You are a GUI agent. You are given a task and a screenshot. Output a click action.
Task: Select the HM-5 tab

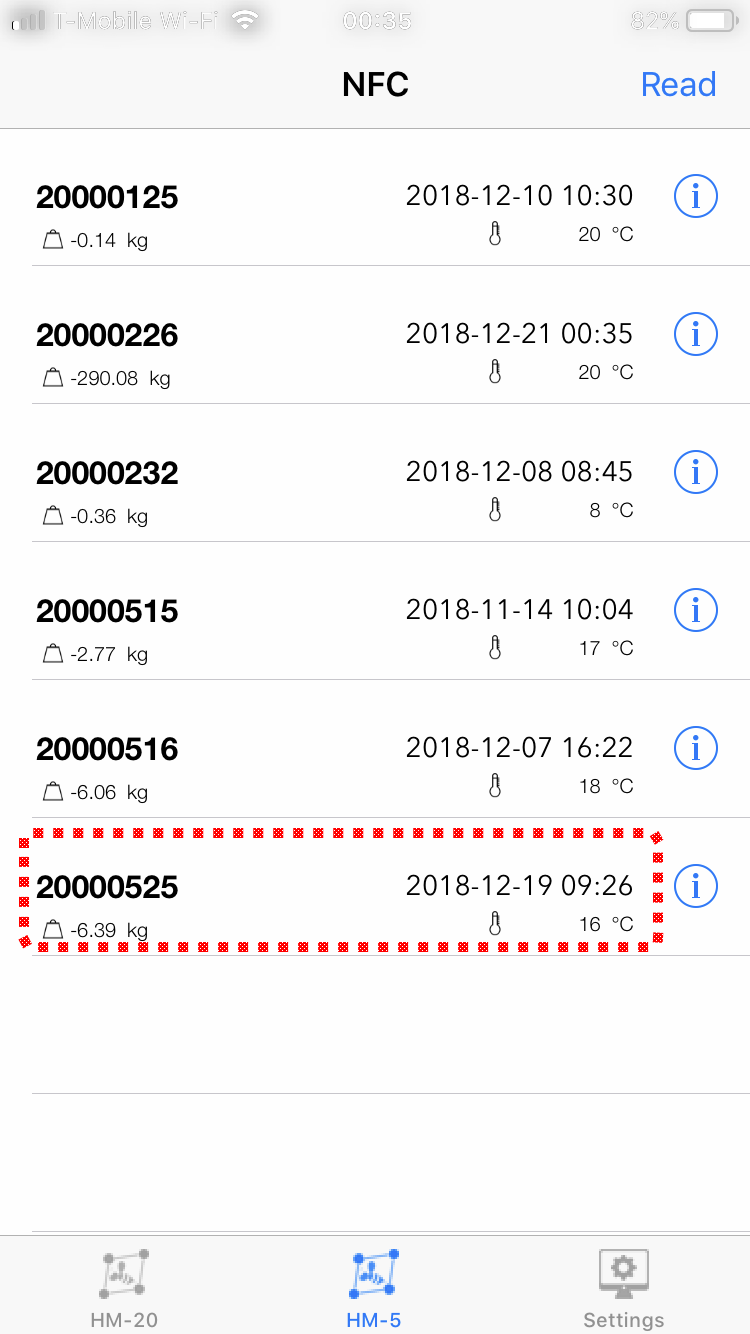click(374, 1288)
